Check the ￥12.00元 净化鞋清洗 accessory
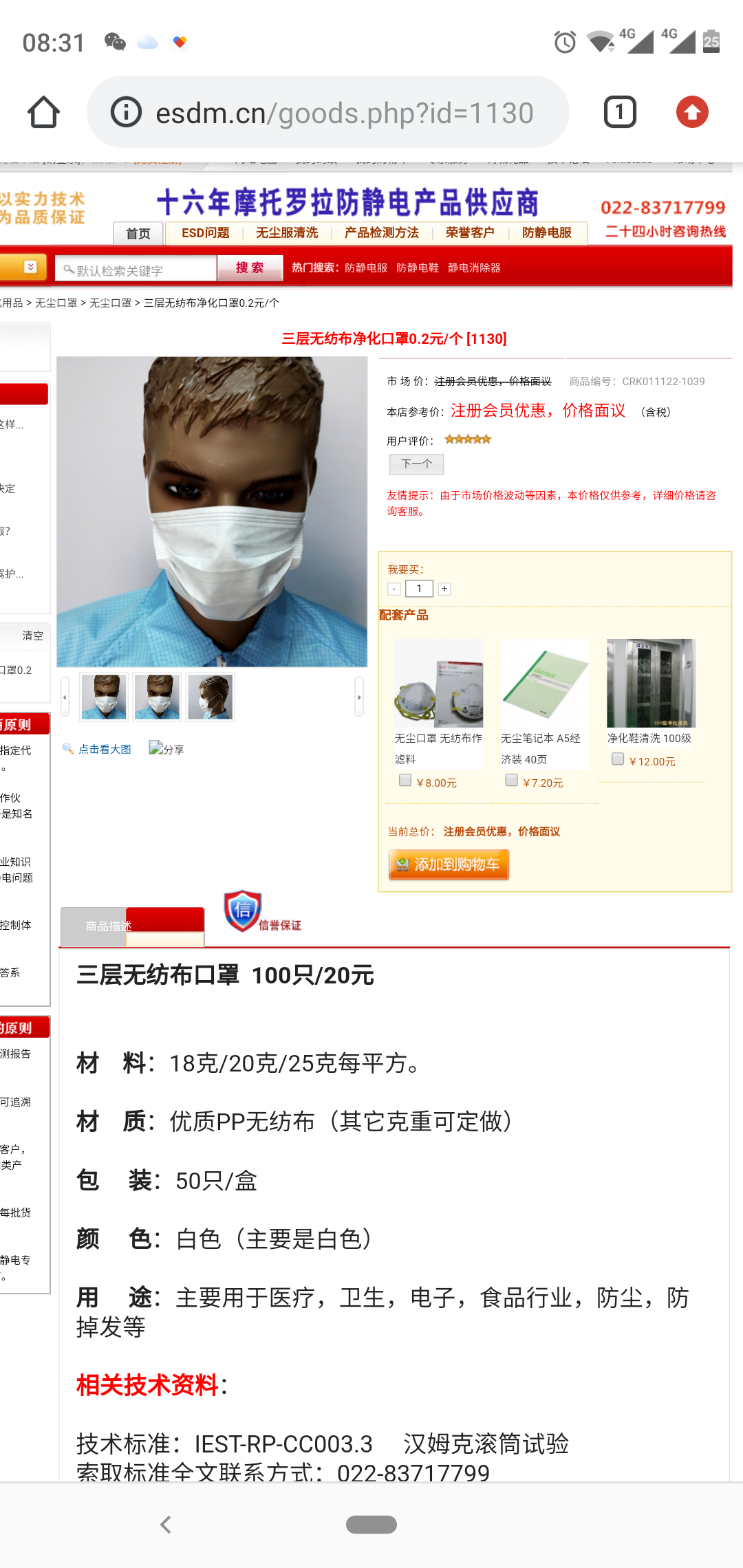743x1568 pixels. coord(618,759)
